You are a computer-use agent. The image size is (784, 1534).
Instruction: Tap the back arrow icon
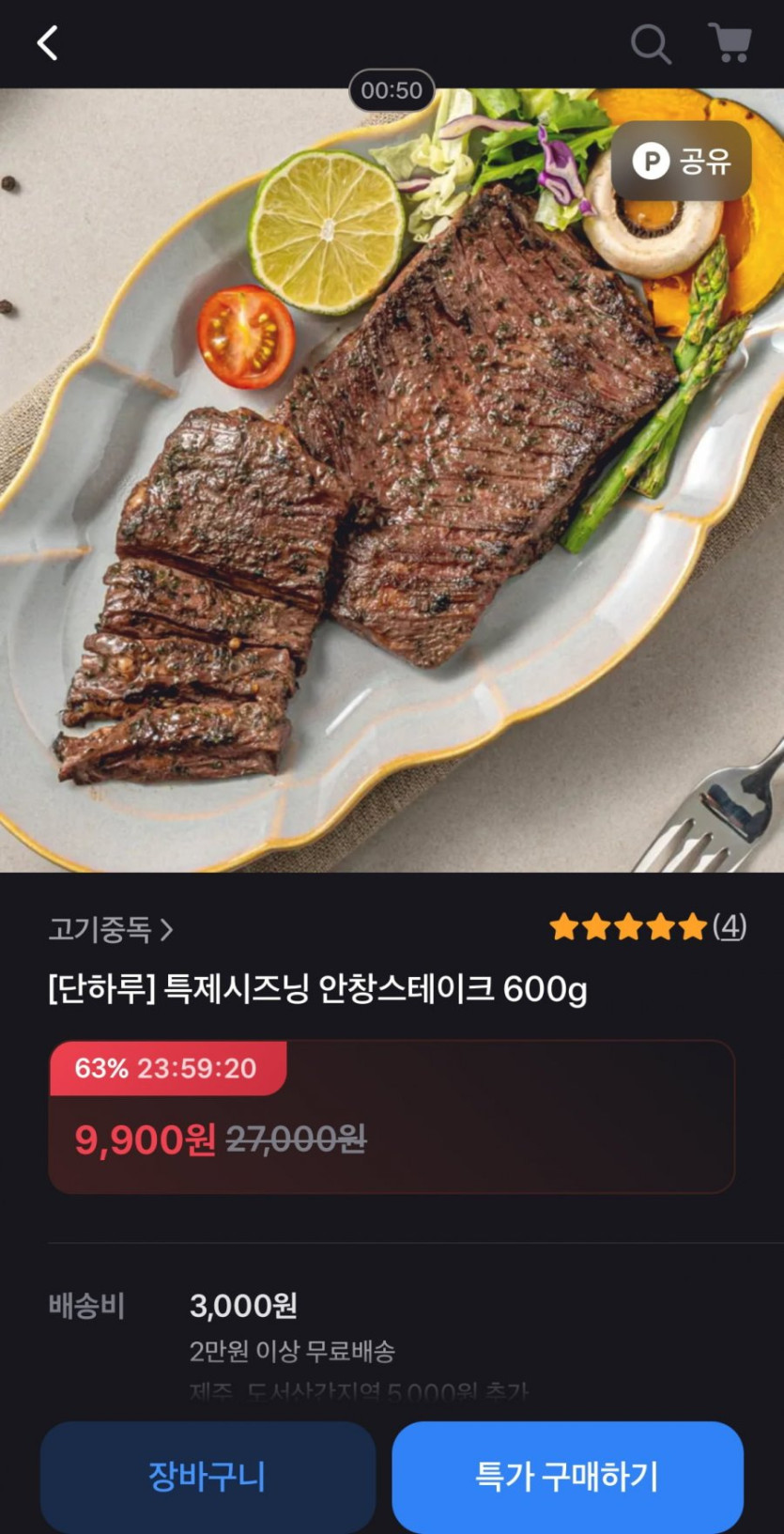47,42
